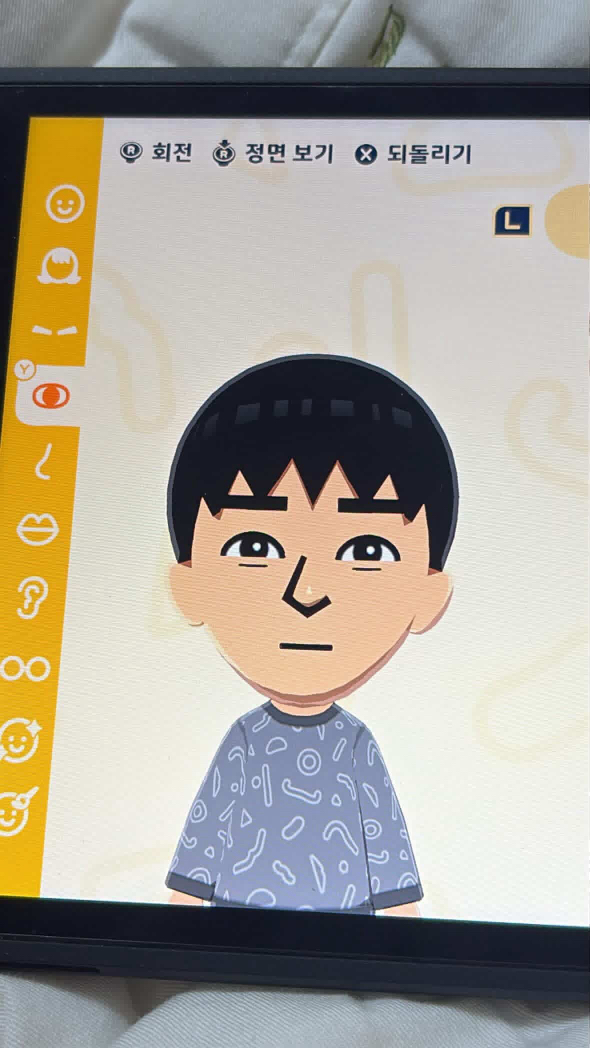Tap the selected eyes category

tap(51, 396)
